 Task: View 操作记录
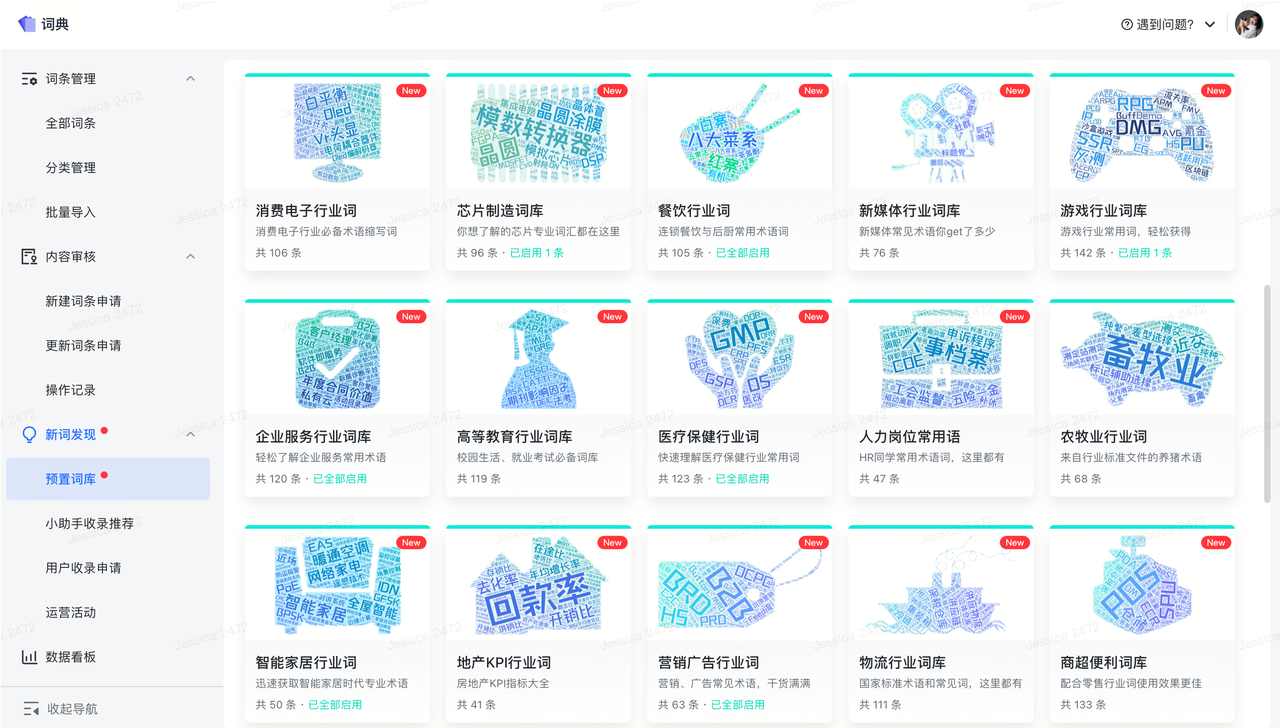(x=71, y=390)
